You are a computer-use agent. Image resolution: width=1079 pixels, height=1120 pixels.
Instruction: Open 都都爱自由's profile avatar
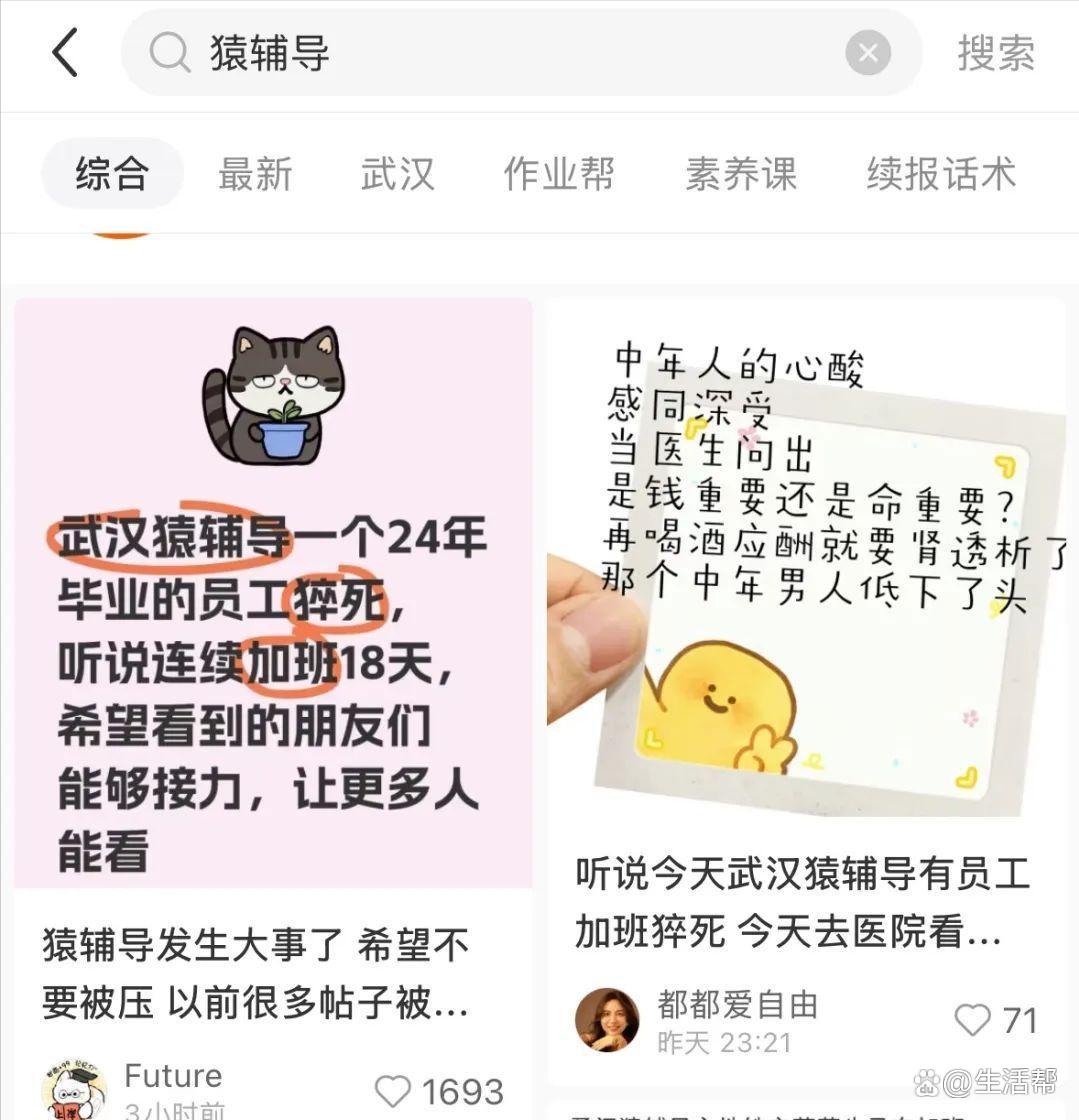click(607, 1020)
